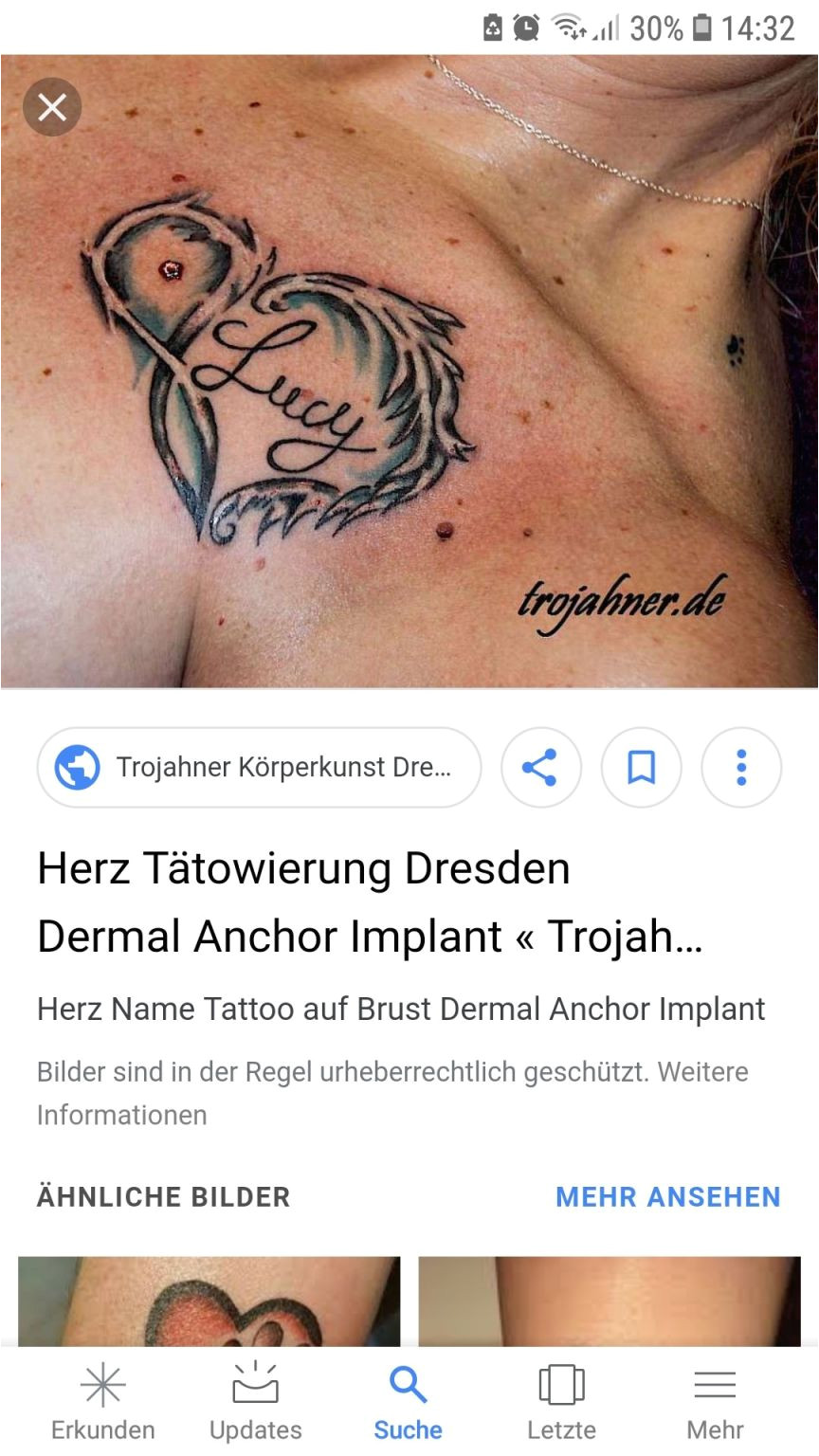This screenshot has width=819, height=1456.
Task: Open the three-dot overflow menu
Action: pos(741,767)
